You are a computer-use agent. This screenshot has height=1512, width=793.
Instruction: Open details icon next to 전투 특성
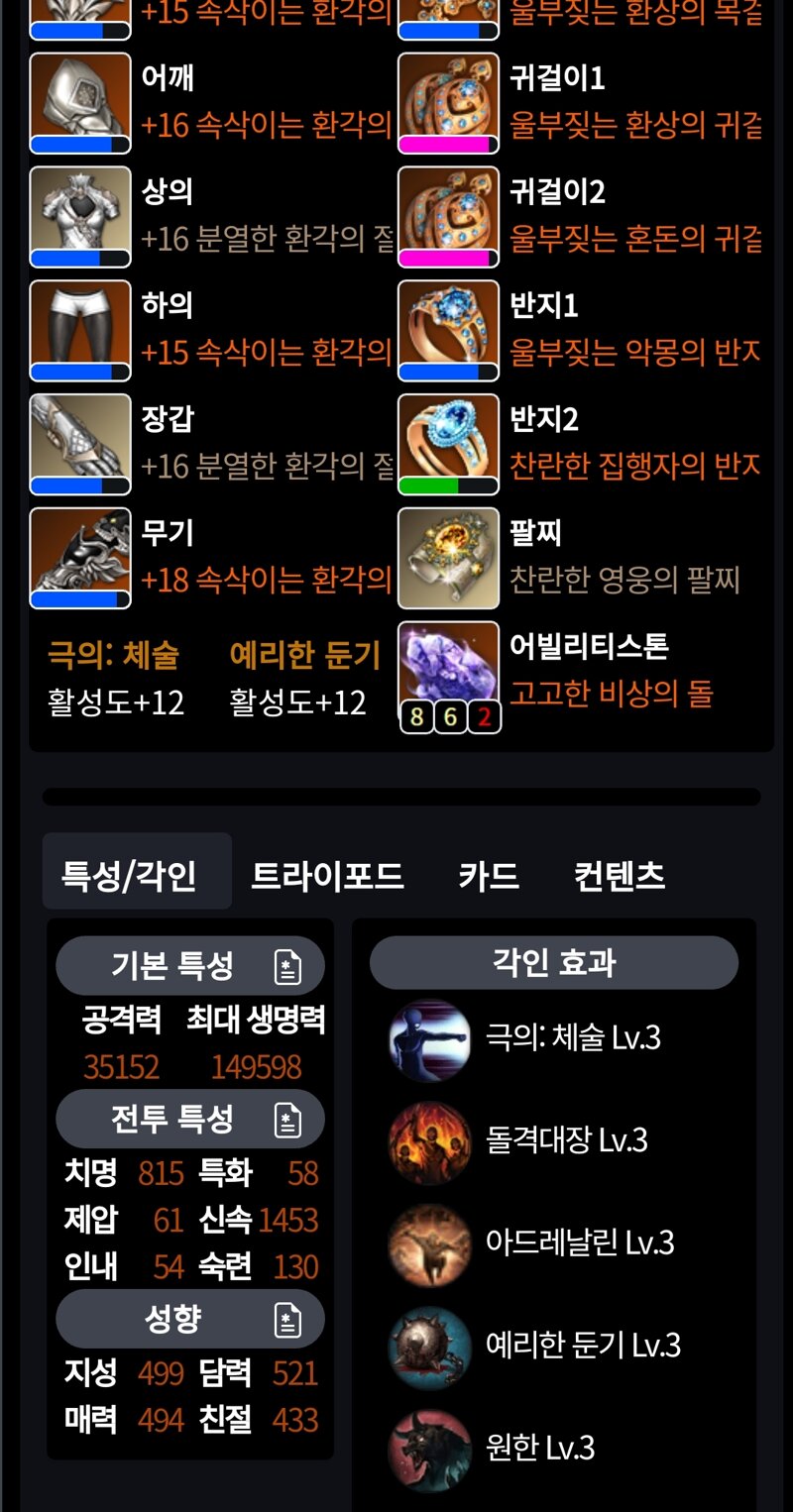287,1120
